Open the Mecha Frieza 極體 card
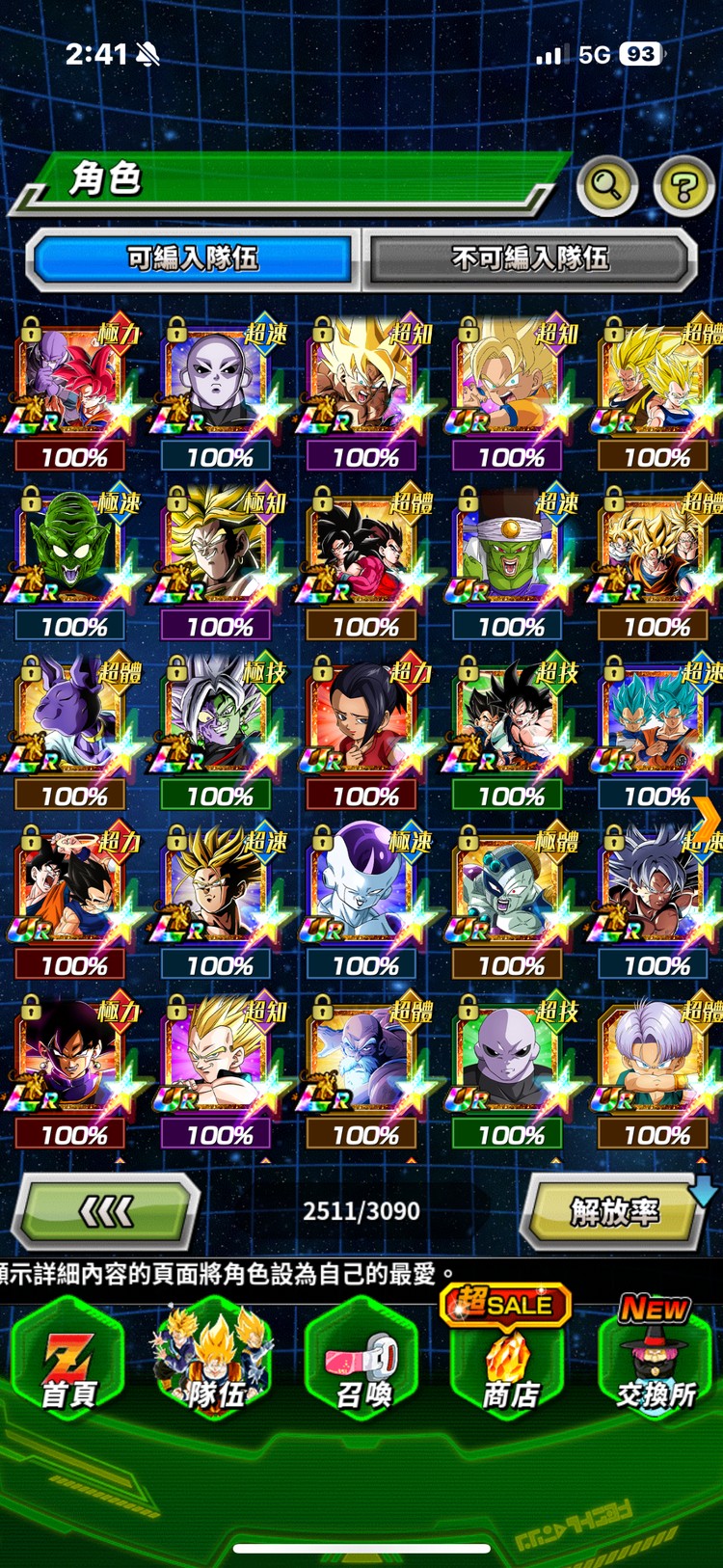This screenshot has height=1568, width=723. 509,887
